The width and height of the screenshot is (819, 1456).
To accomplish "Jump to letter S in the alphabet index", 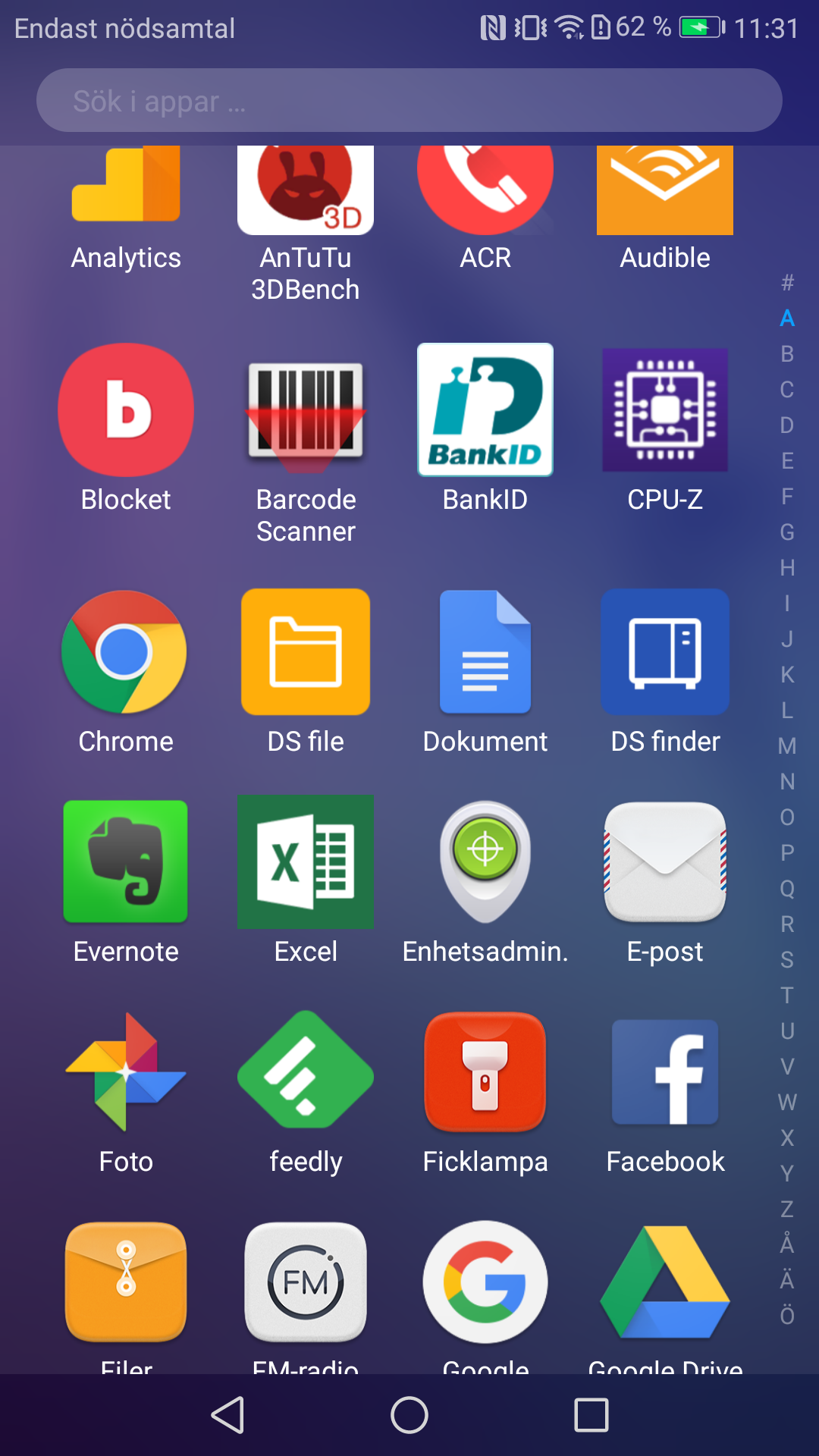I will [x=787, y=960].
